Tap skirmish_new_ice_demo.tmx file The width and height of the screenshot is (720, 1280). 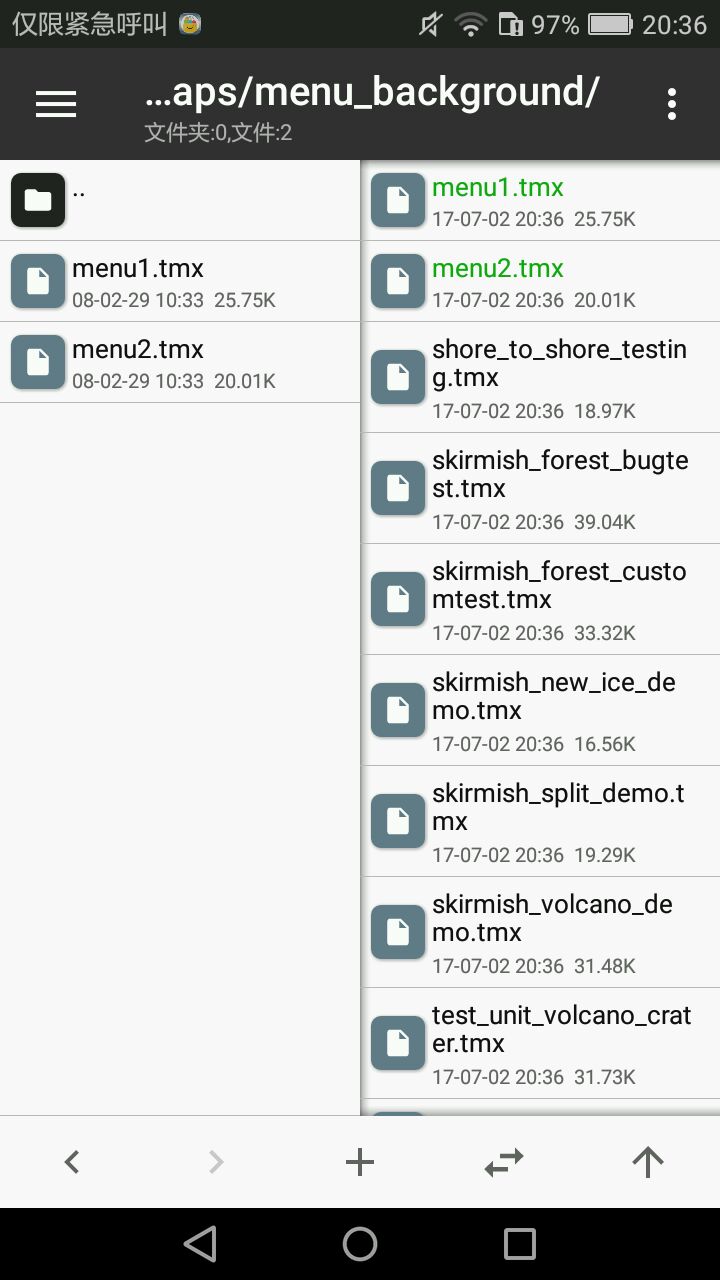click(540, 710)
